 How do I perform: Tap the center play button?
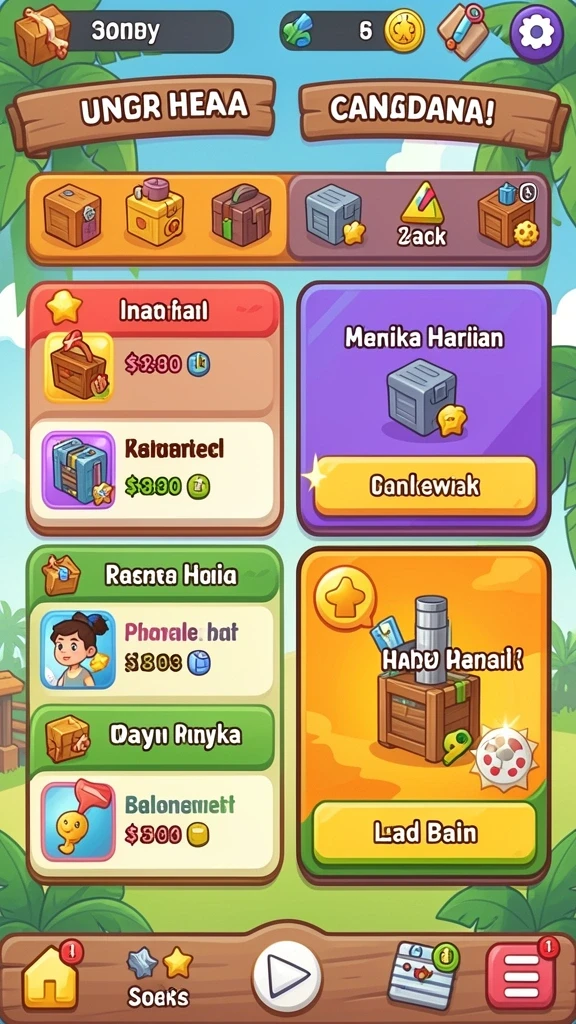pyautogui.click(x=287, y=977)
